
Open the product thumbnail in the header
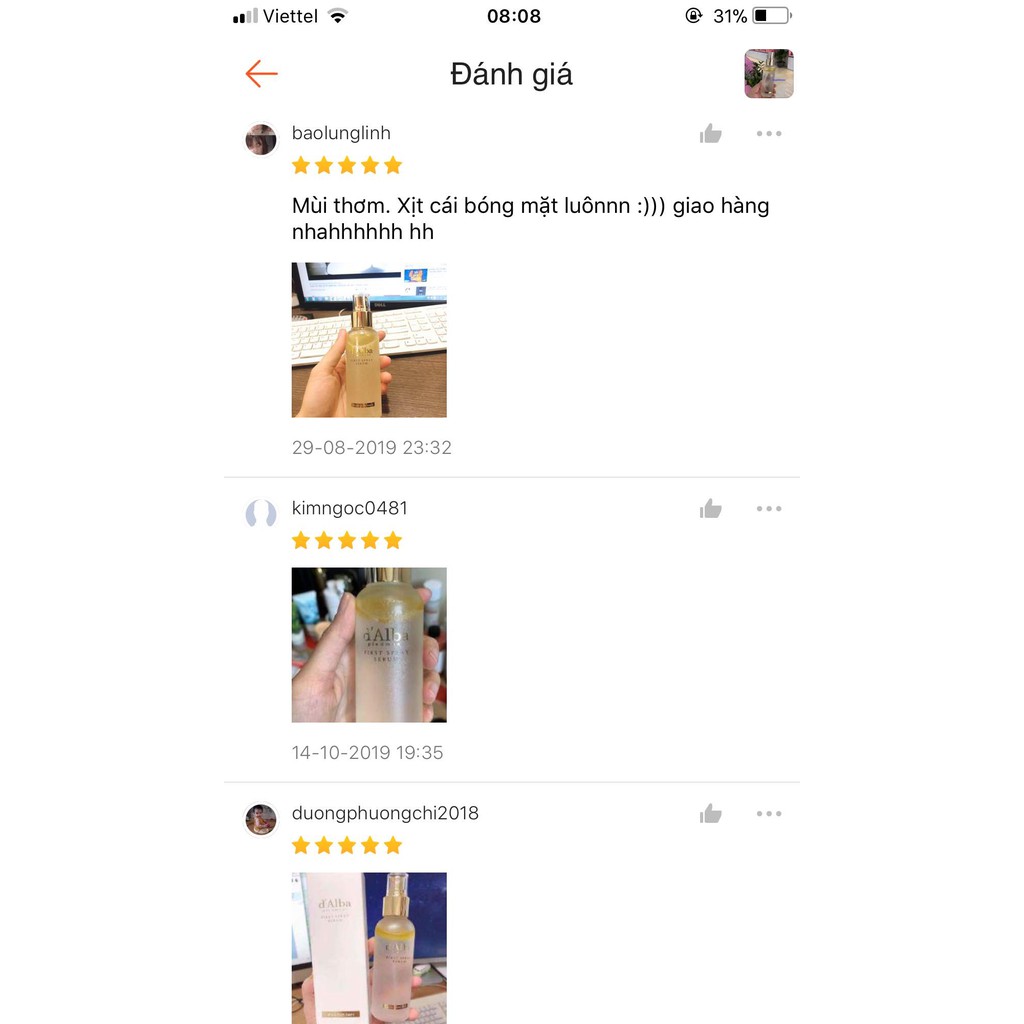(768, 74)
